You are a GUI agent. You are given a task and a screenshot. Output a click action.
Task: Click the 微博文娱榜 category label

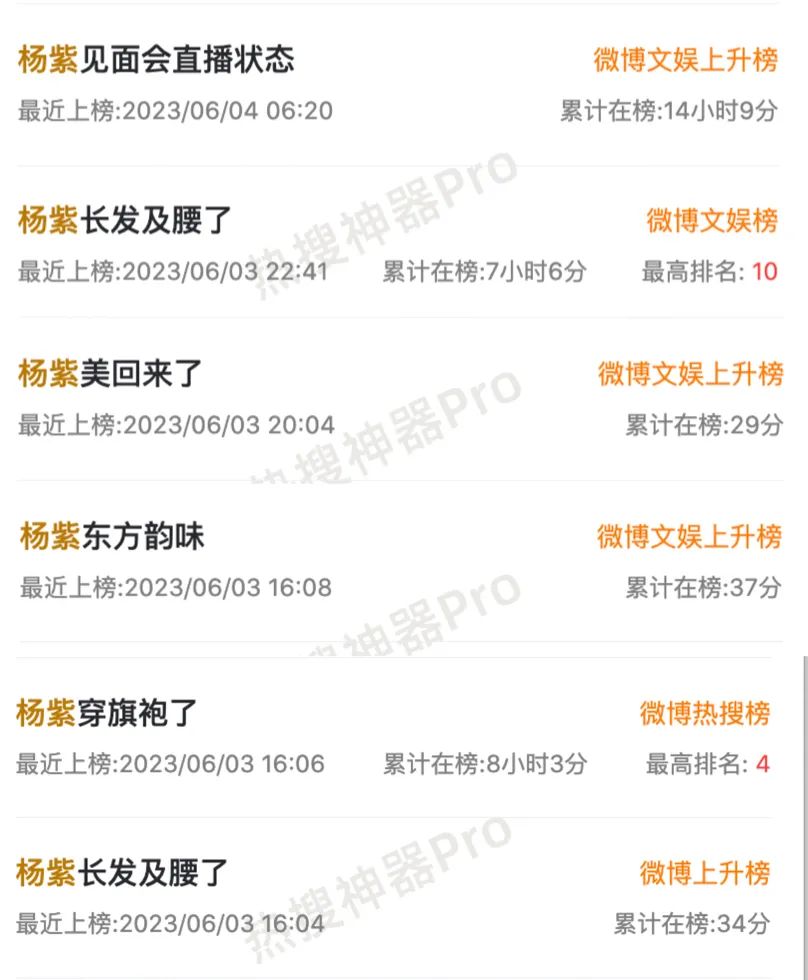[x=710, y=219]
